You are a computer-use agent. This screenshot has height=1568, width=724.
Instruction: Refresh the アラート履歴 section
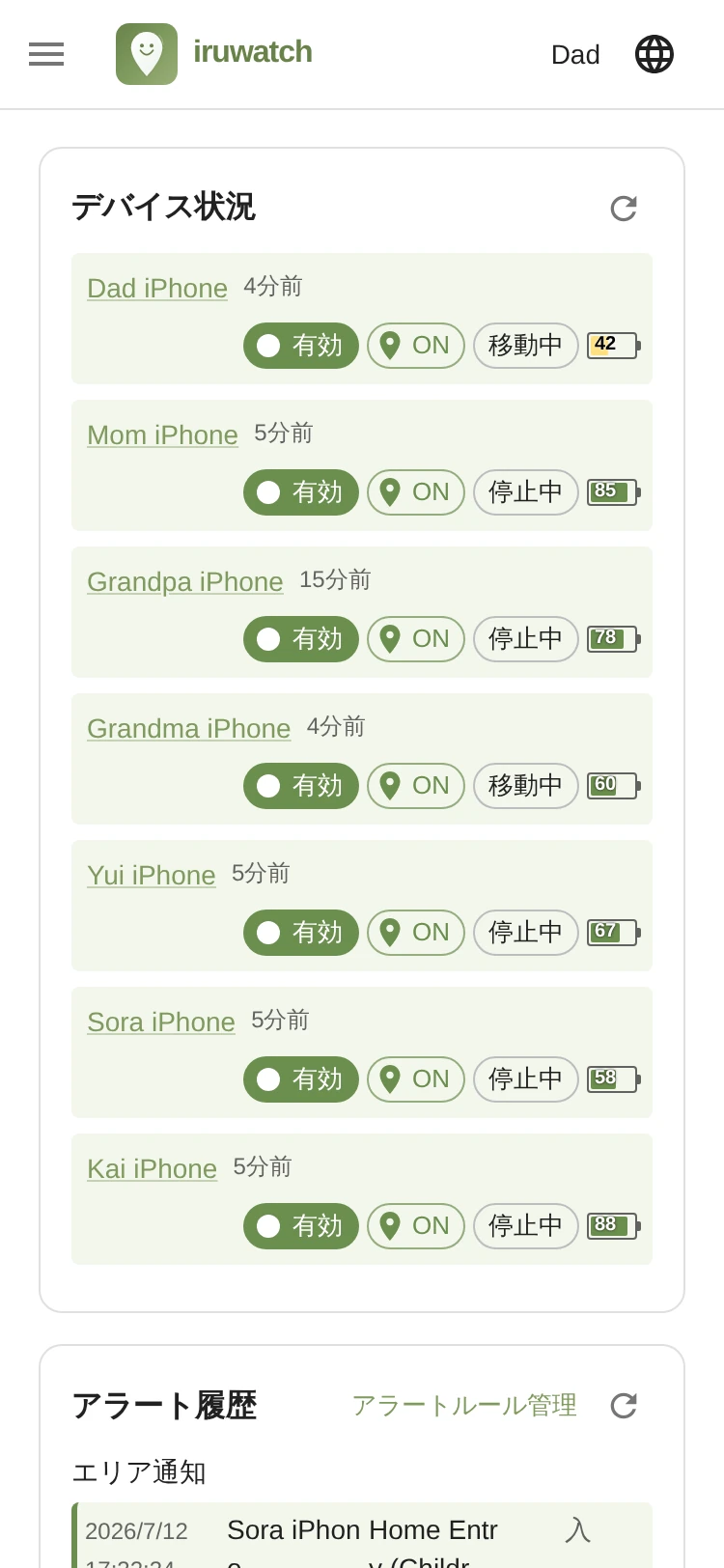click(624, 1406)
